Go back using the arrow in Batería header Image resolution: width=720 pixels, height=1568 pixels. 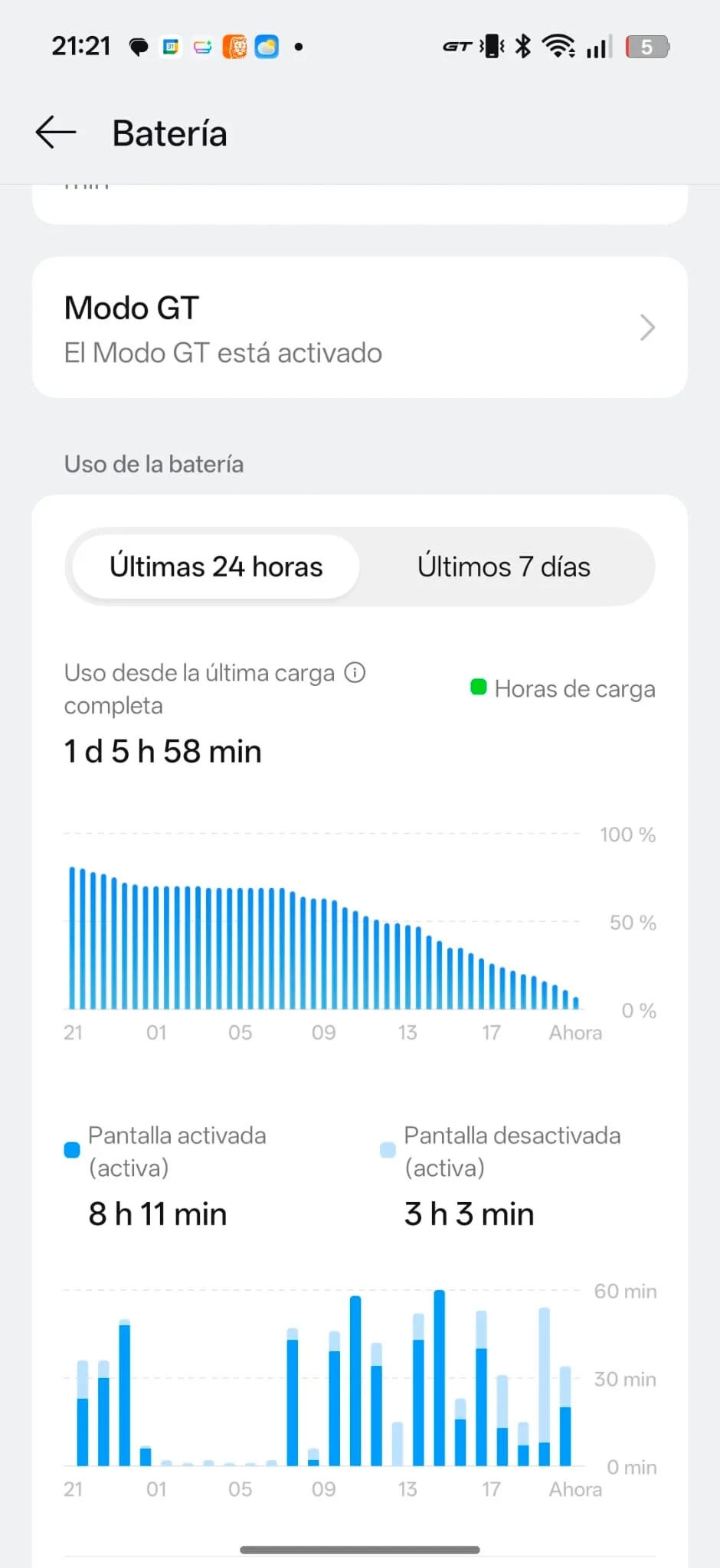point(54,132)
